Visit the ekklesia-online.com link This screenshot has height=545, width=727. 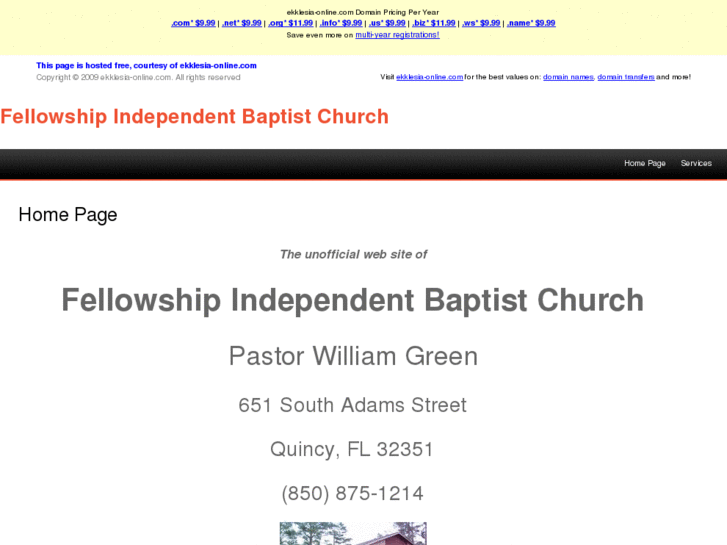coord(429,77)
